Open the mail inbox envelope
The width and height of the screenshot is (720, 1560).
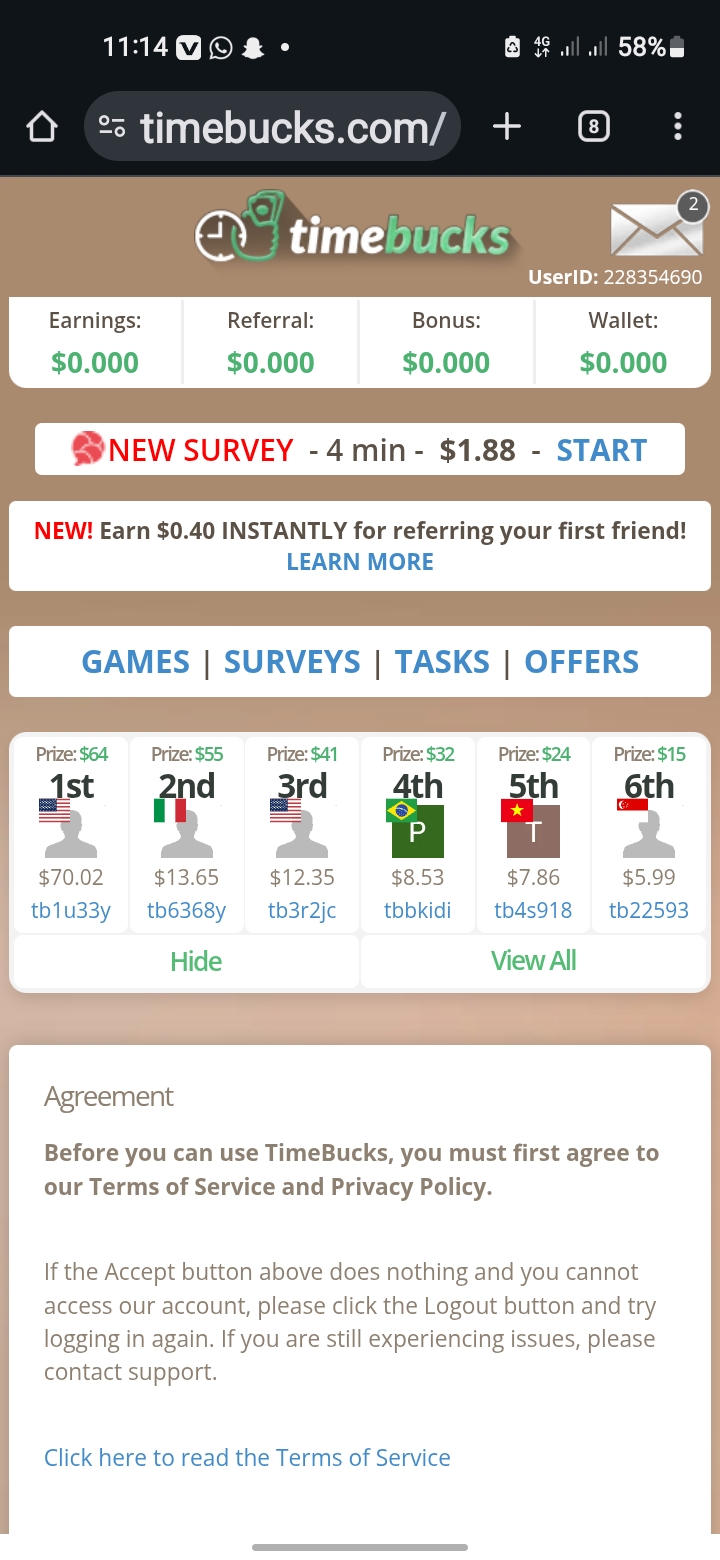[x=656, y=229]
